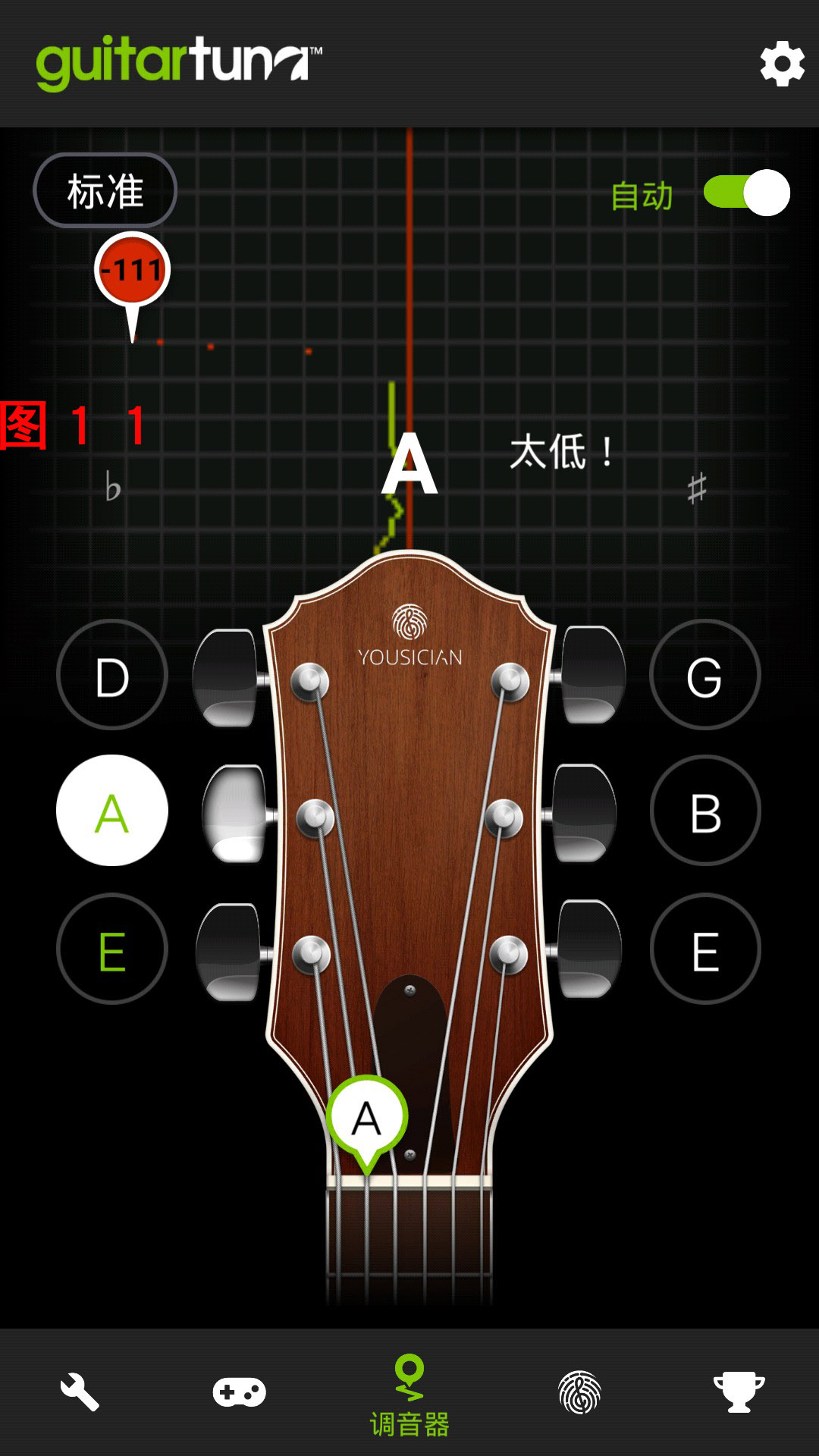Select the G string button
The height and width of the screenshot is (1456, 819).
pyautogui.click(x=704, y=675)
